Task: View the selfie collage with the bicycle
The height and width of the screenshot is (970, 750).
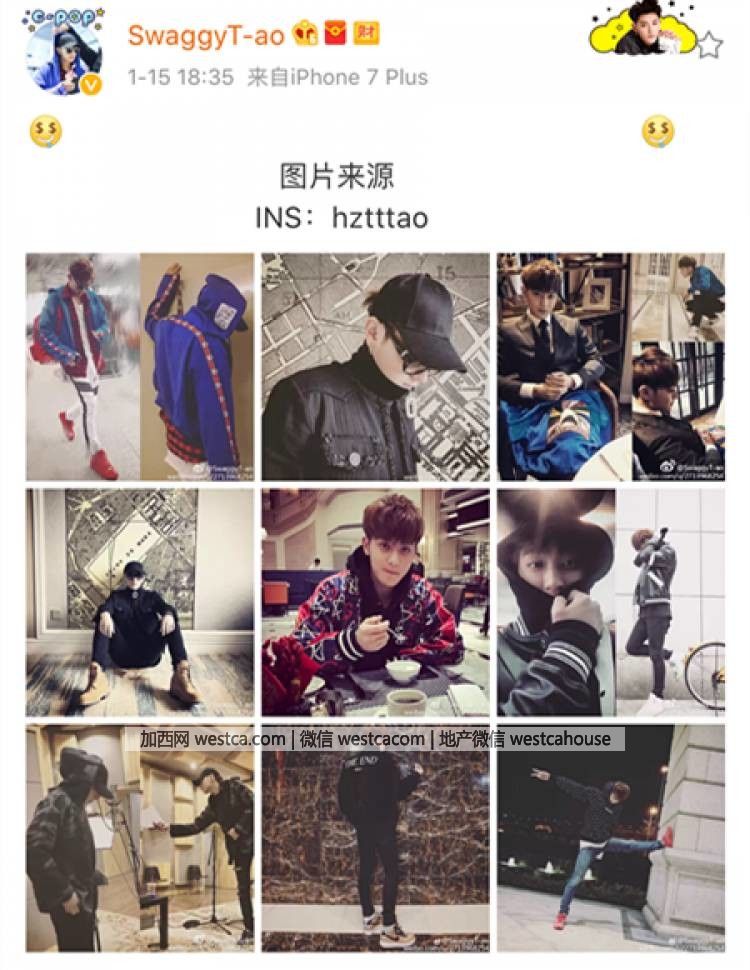Action: (x=611, y=602)
